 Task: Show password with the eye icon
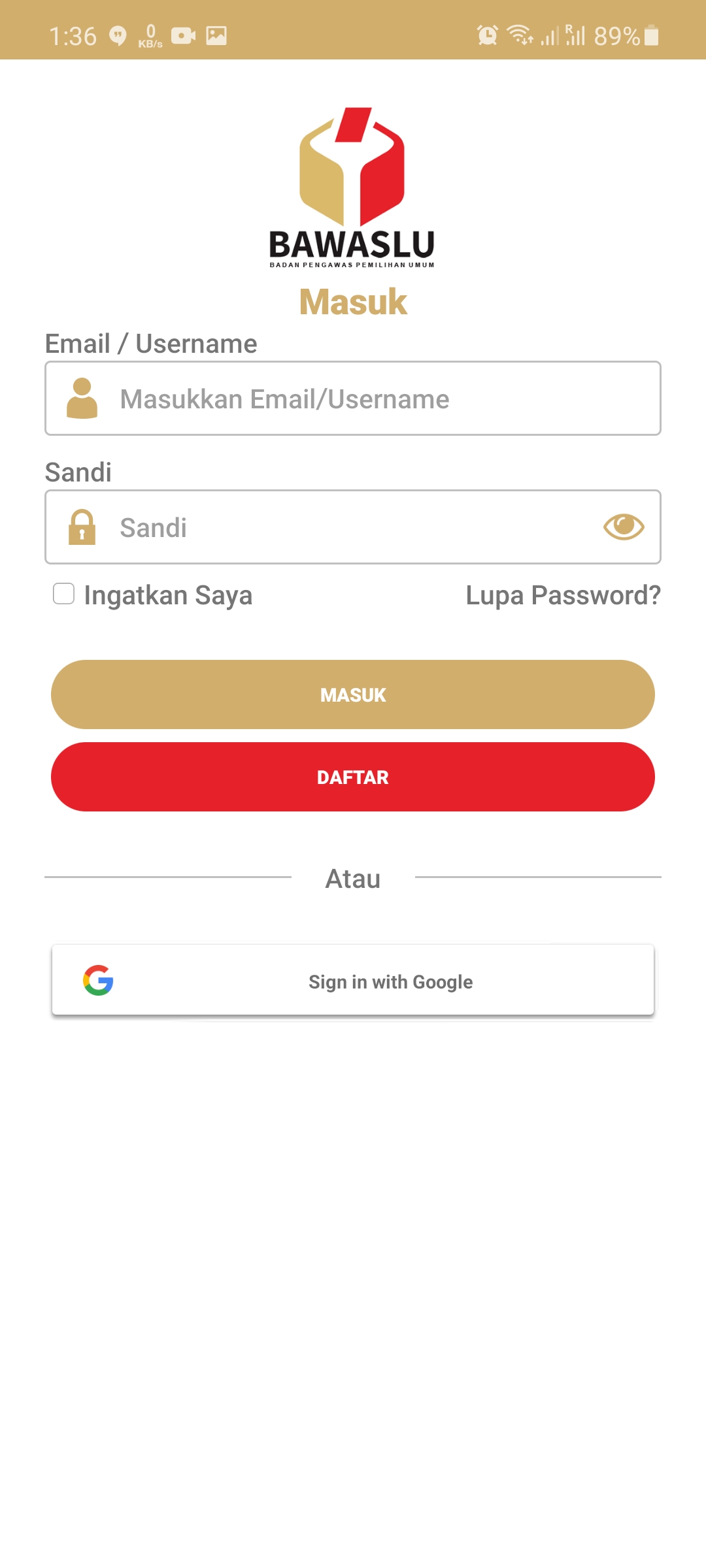coord(624,527)
